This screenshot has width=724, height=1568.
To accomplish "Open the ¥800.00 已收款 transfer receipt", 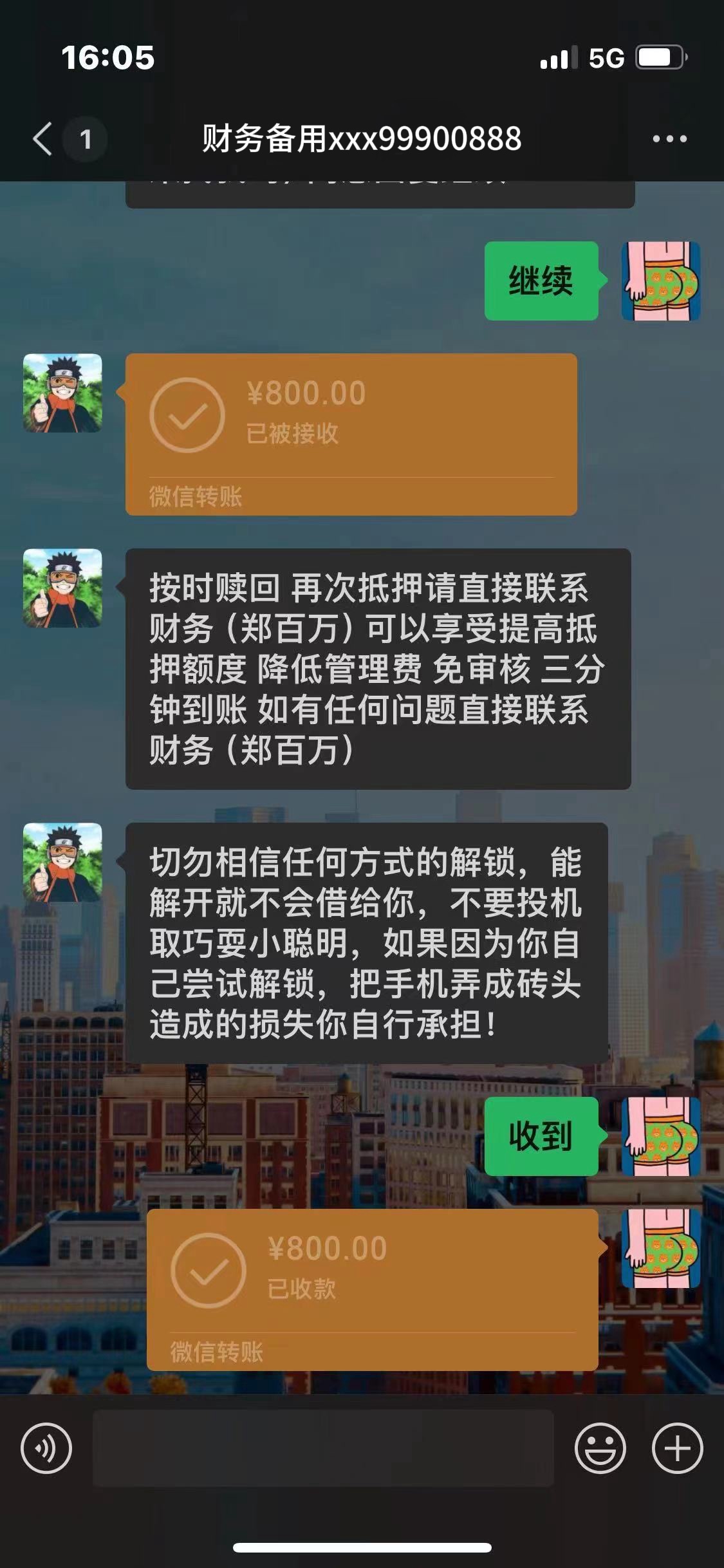I will click(372, 1289).
